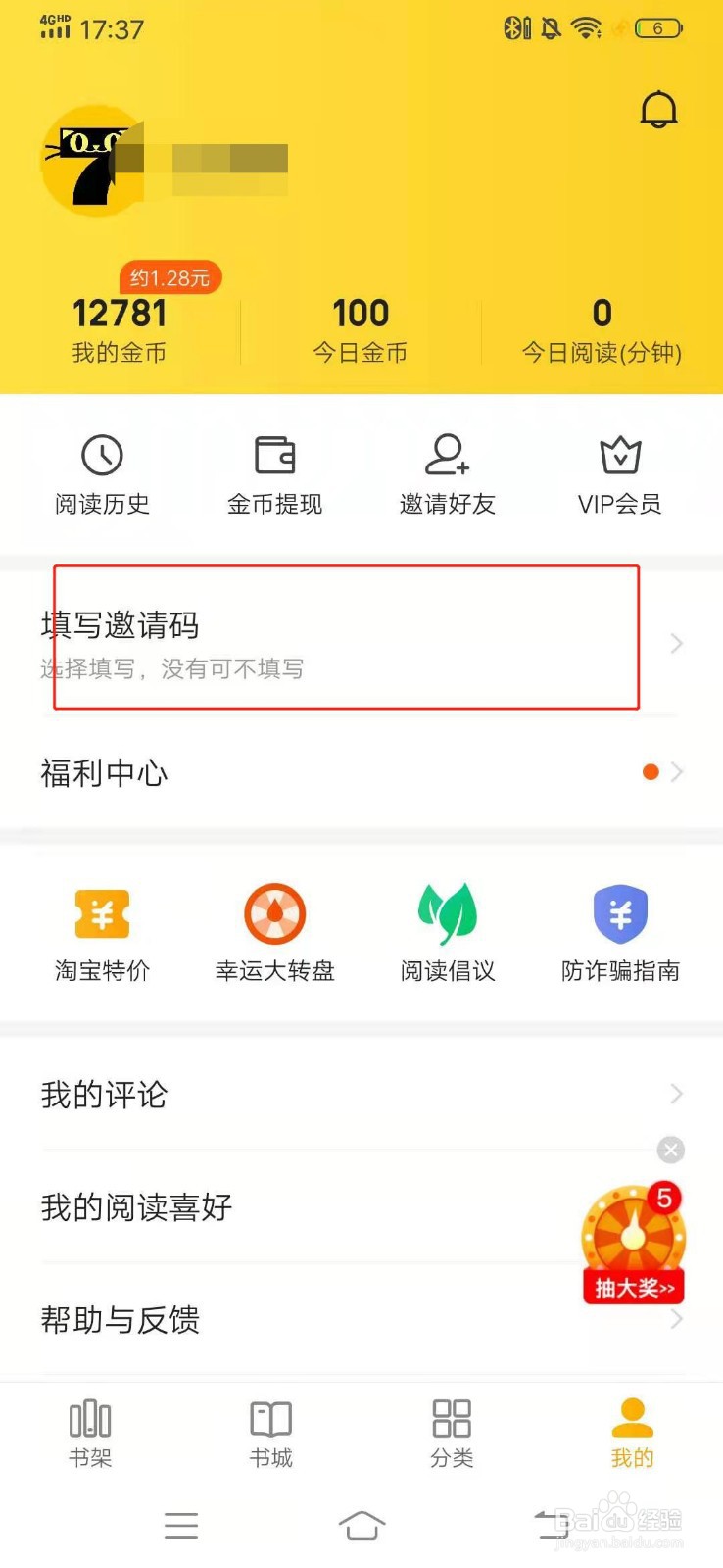
Task: Open 淘宝特价 special offers
Action: click(x=101, y=931)
